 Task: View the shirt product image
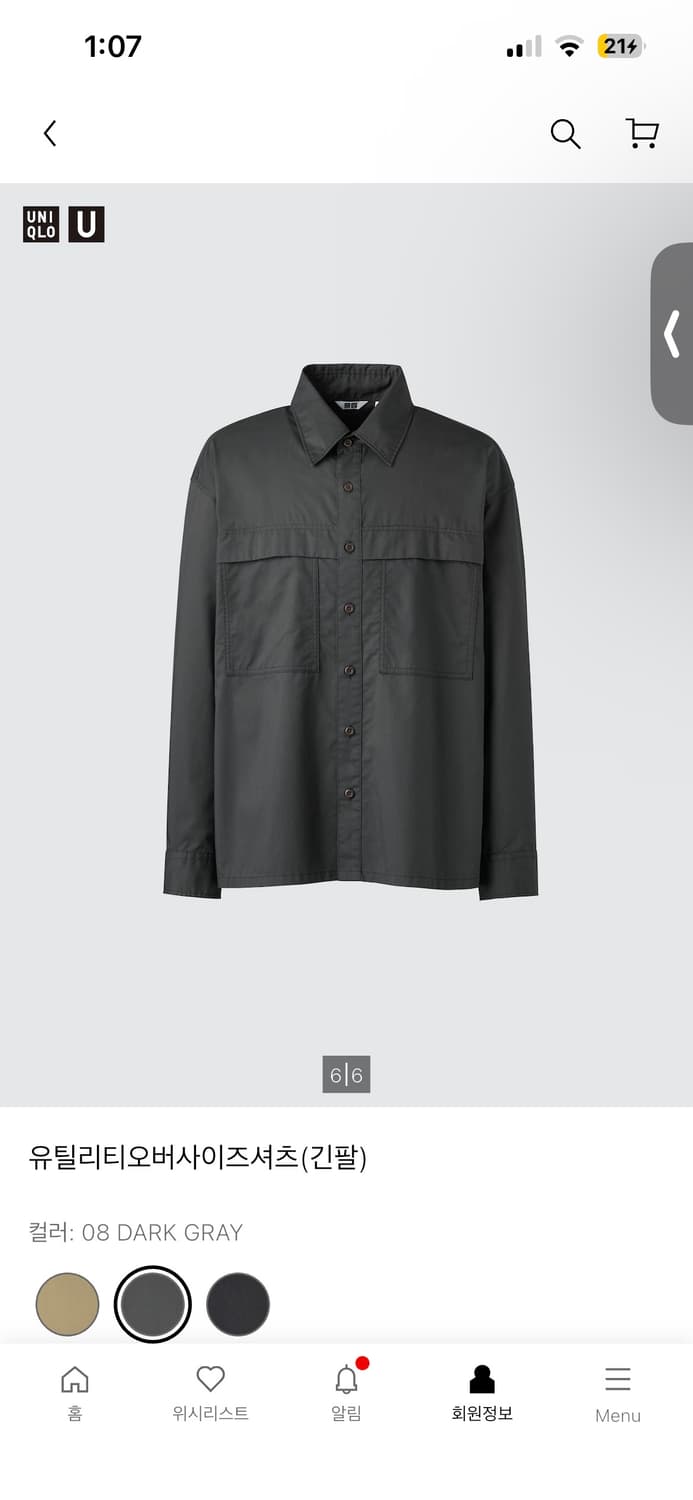(x=350, y=630)
